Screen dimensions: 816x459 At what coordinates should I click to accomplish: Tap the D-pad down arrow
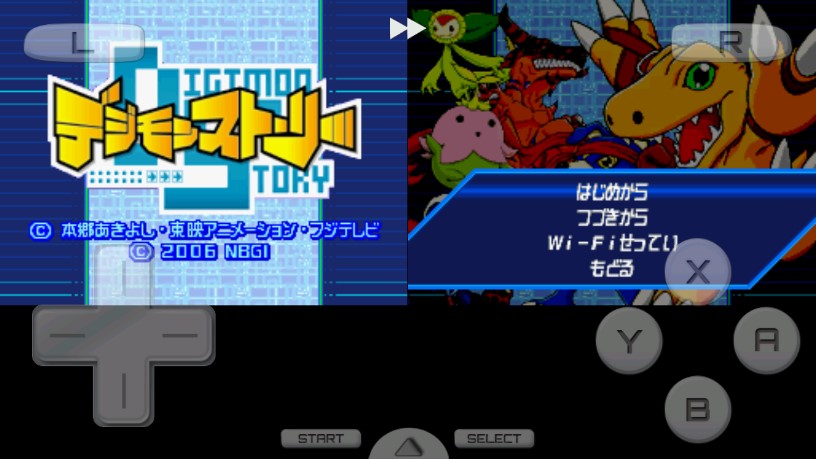[123, 393]
